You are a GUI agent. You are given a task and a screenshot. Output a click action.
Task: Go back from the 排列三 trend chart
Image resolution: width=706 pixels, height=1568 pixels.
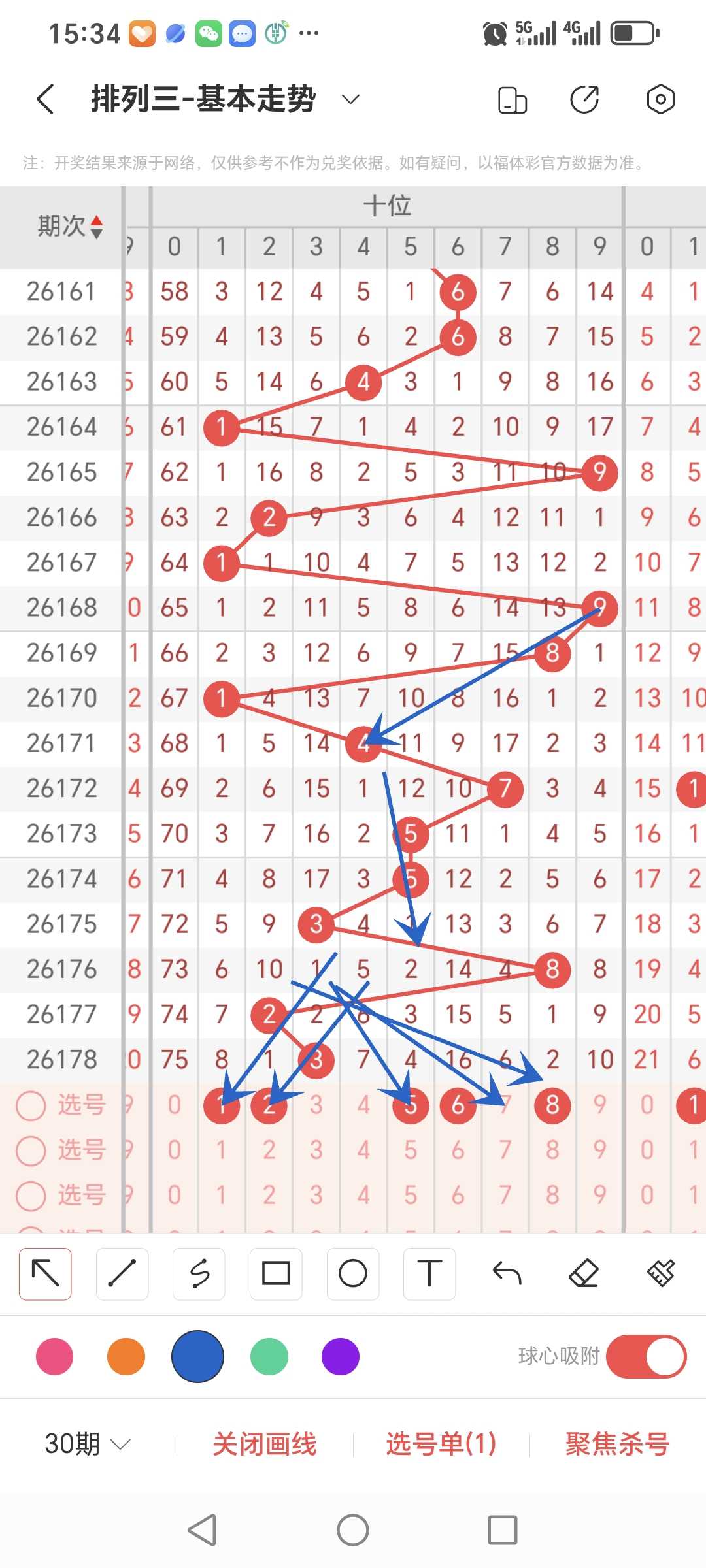pyautogui.click(x=45, y=99)
